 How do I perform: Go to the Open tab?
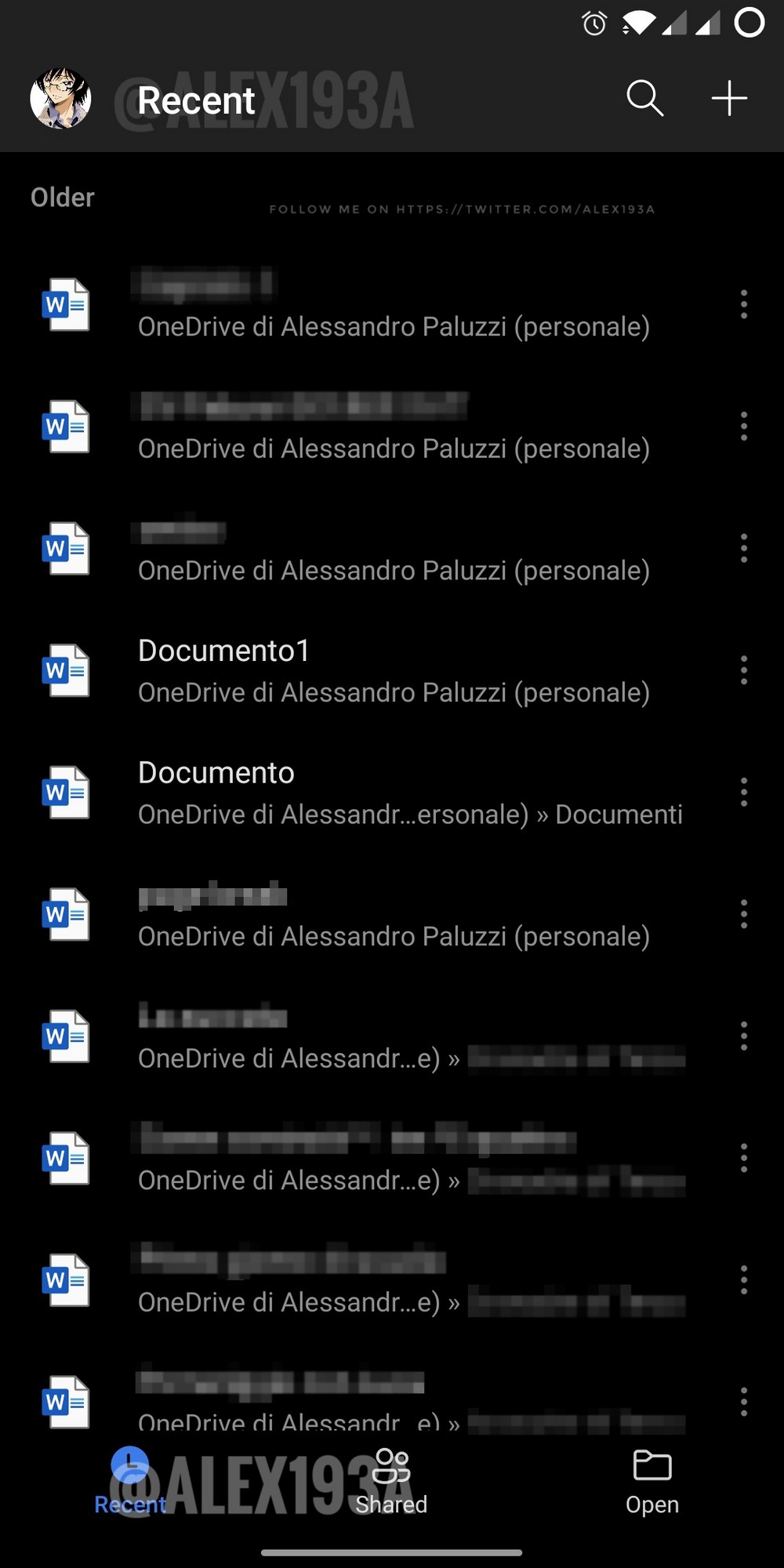point(652,1481)
